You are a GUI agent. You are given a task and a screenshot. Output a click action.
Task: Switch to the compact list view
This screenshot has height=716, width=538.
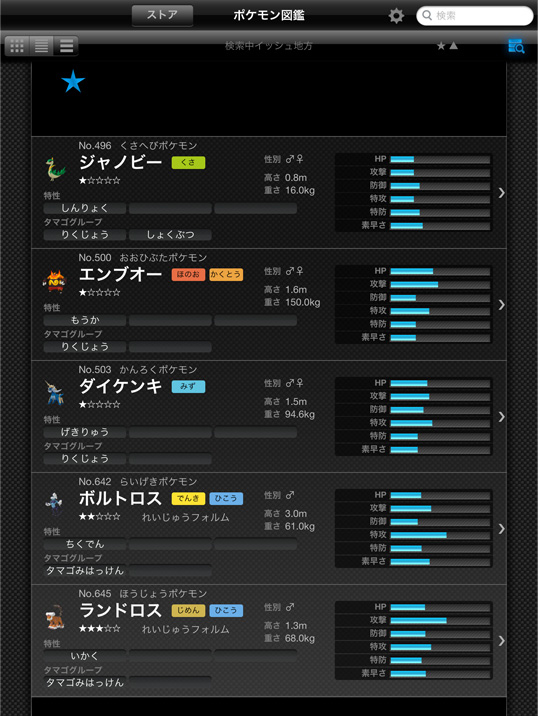pyautogui.click(x=42, y=46)
